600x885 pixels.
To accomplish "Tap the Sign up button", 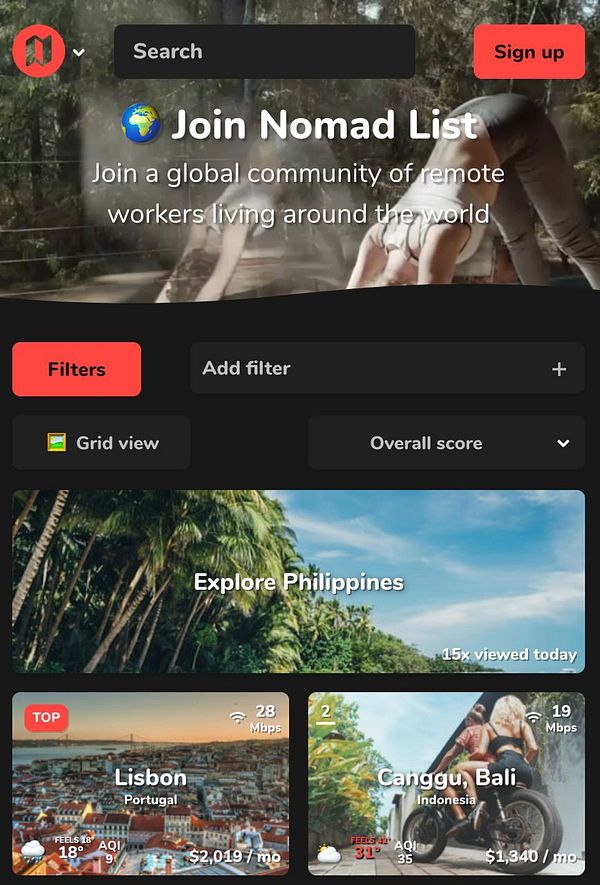I will click(528, 52).
